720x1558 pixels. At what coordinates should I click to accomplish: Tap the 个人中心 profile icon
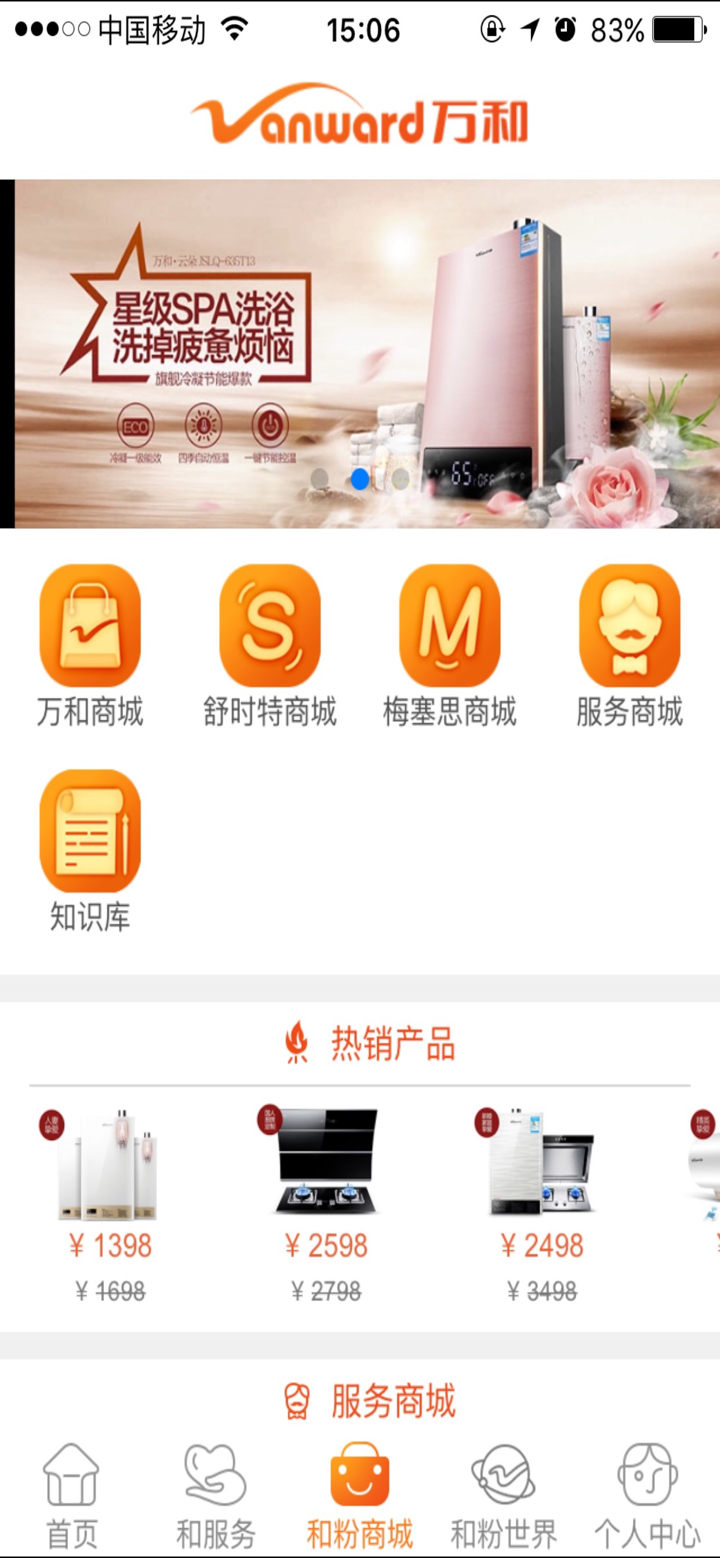point(646,1488)
